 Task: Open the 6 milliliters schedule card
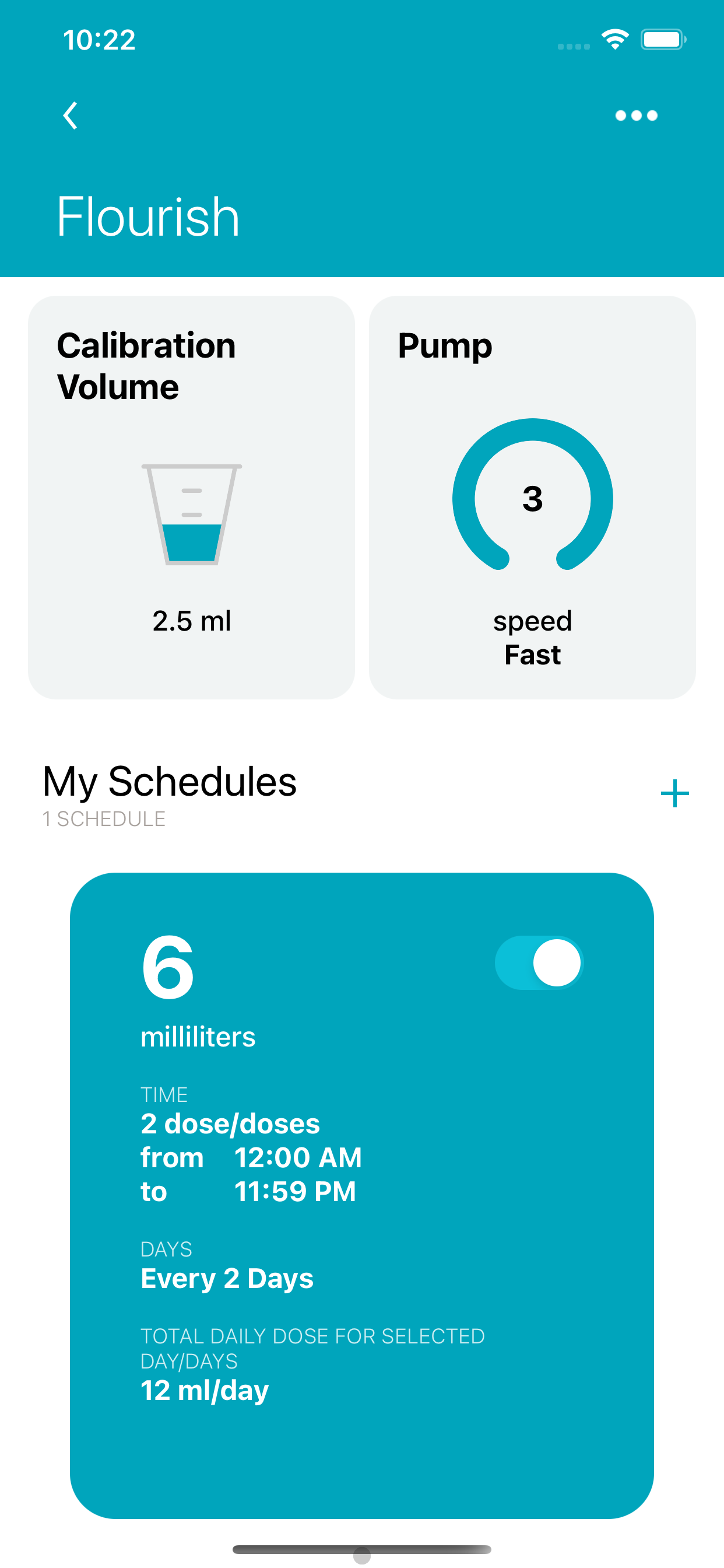362,1195
